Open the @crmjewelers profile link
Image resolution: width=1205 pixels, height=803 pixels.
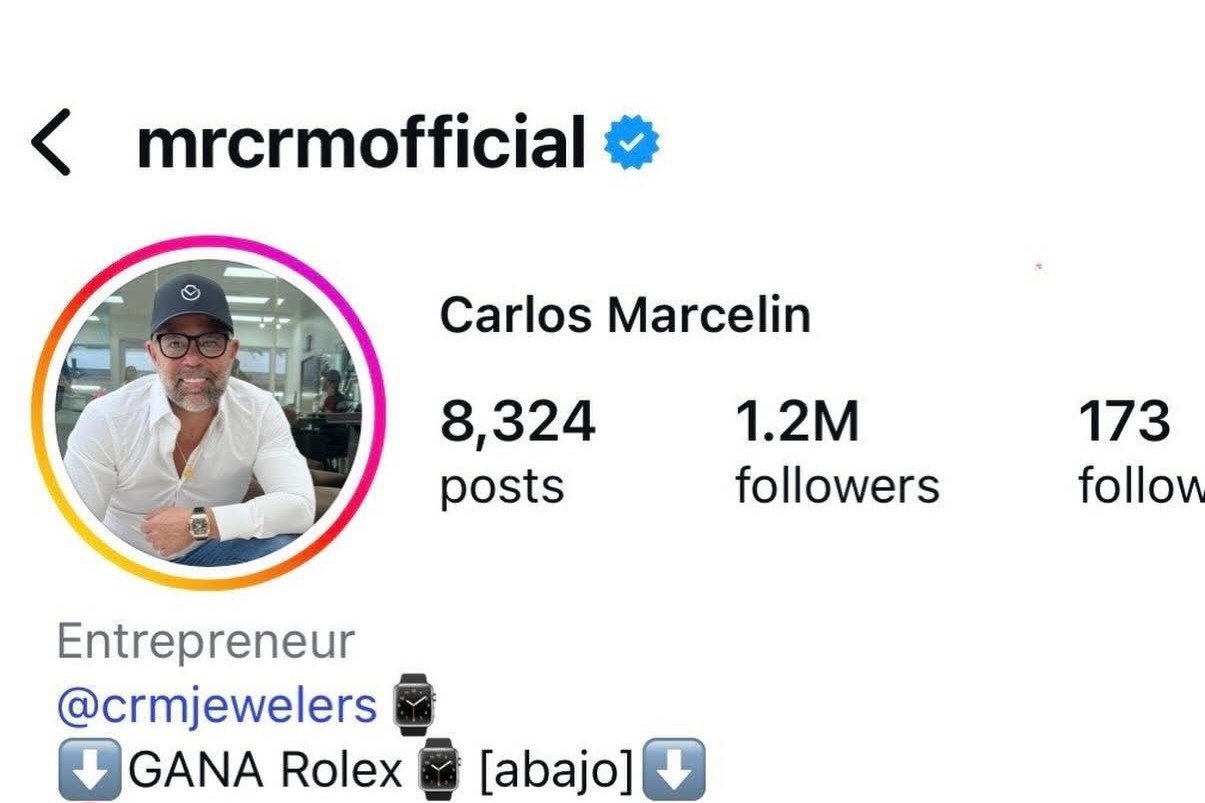click(217, 705)
